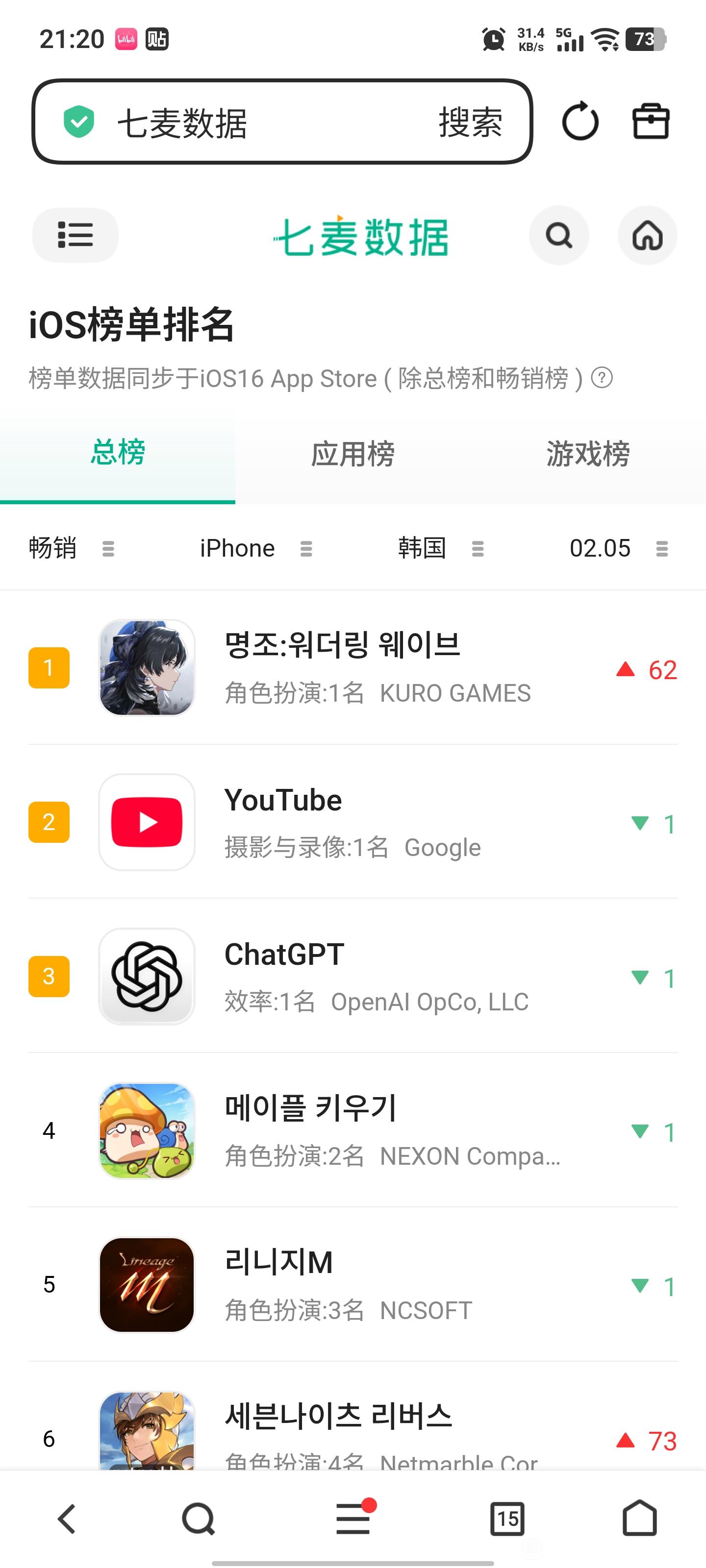The image size is (706, 1568).
Task: Tap the question mark help icon
Action: 602,378
